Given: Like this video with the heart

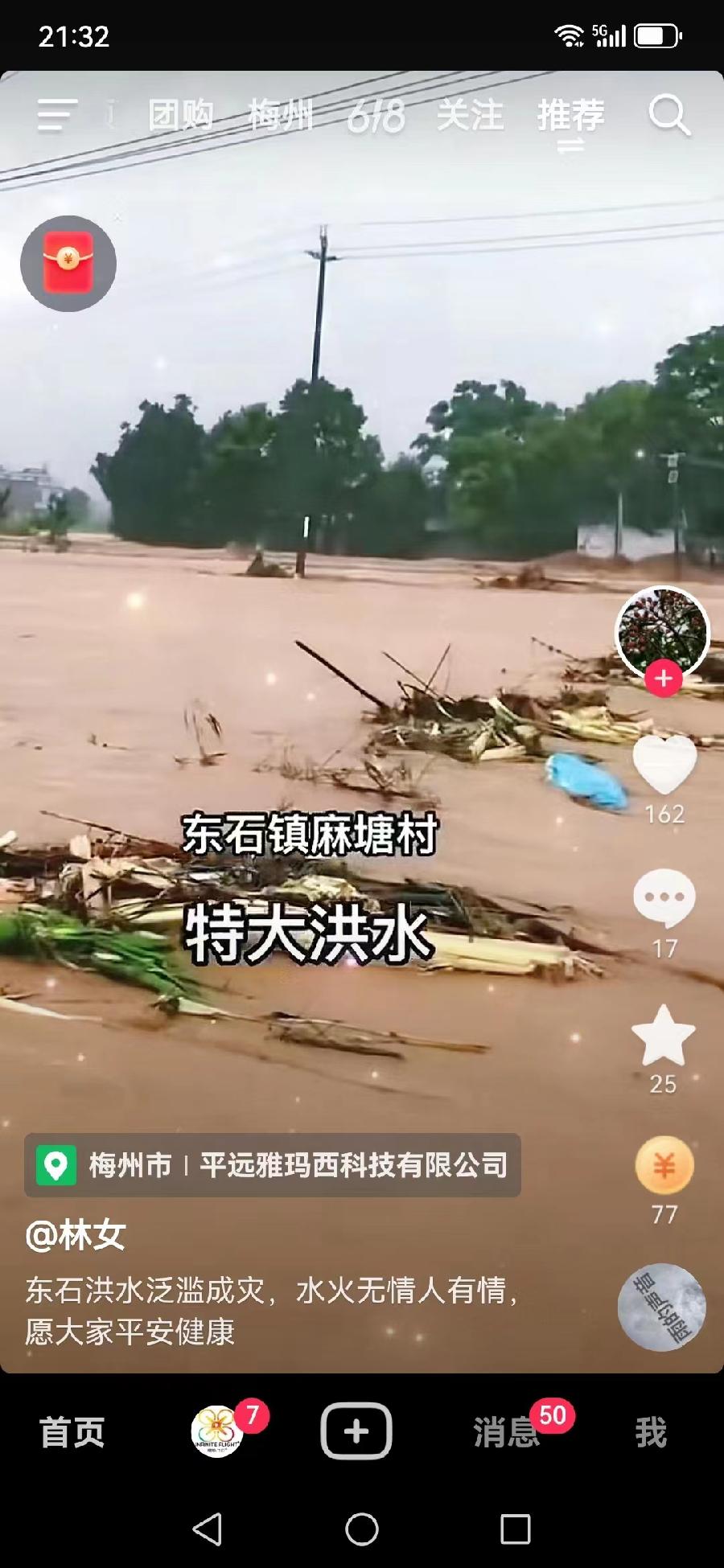Looking at the screenshot, I should coord(664,766).
